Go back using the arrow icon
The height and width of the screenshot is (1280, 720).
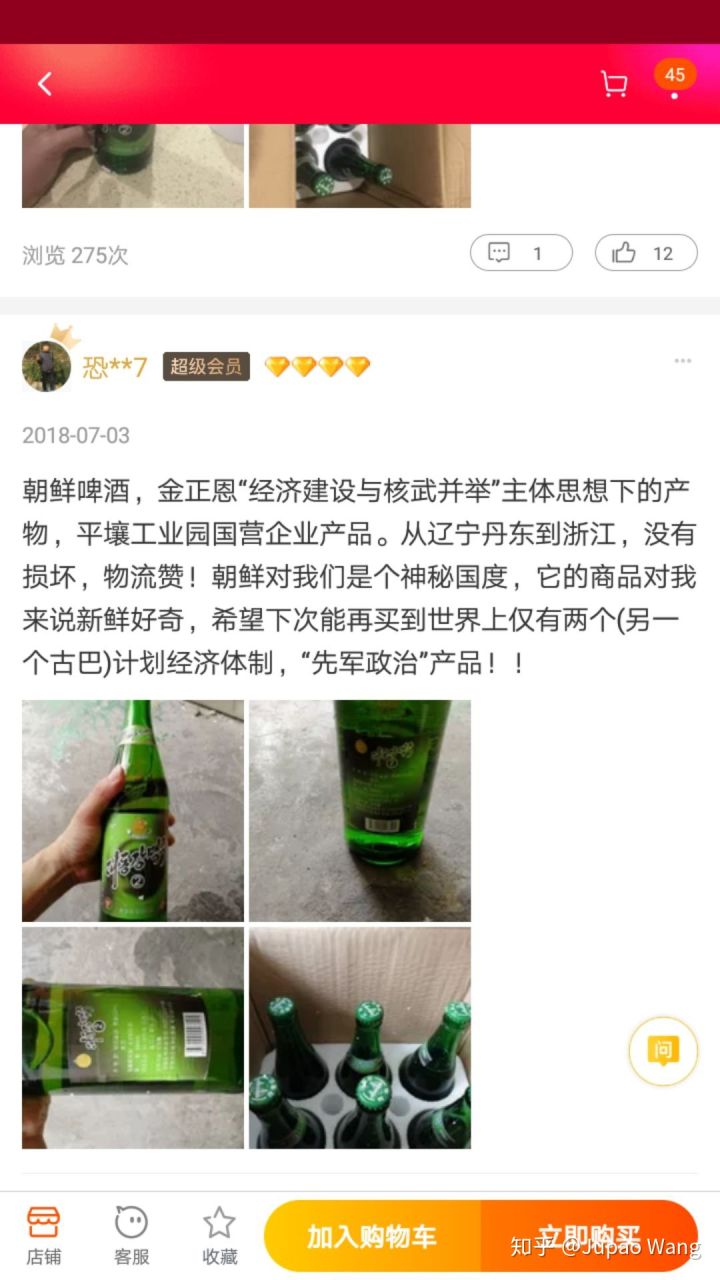coord(45,84)
